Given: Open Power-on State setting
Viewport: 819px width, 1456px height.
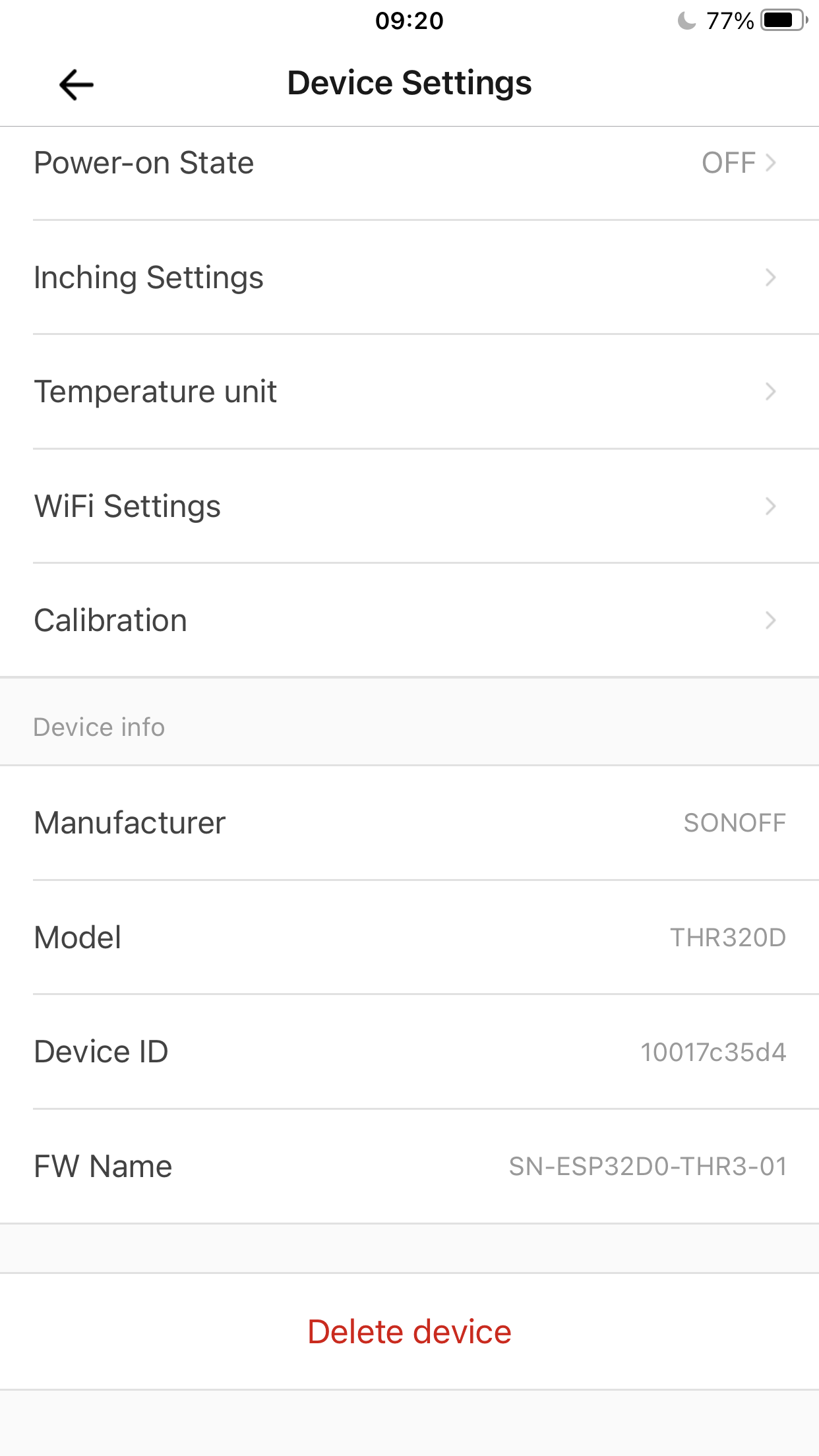Looking at the screenshot, I should 409,164.
